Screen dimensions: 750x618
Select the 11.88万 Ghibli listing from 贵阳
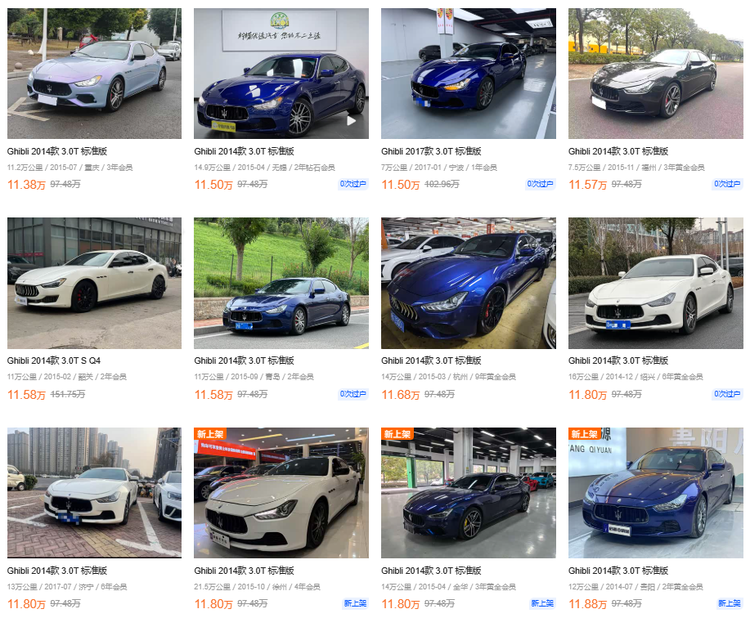655,493
